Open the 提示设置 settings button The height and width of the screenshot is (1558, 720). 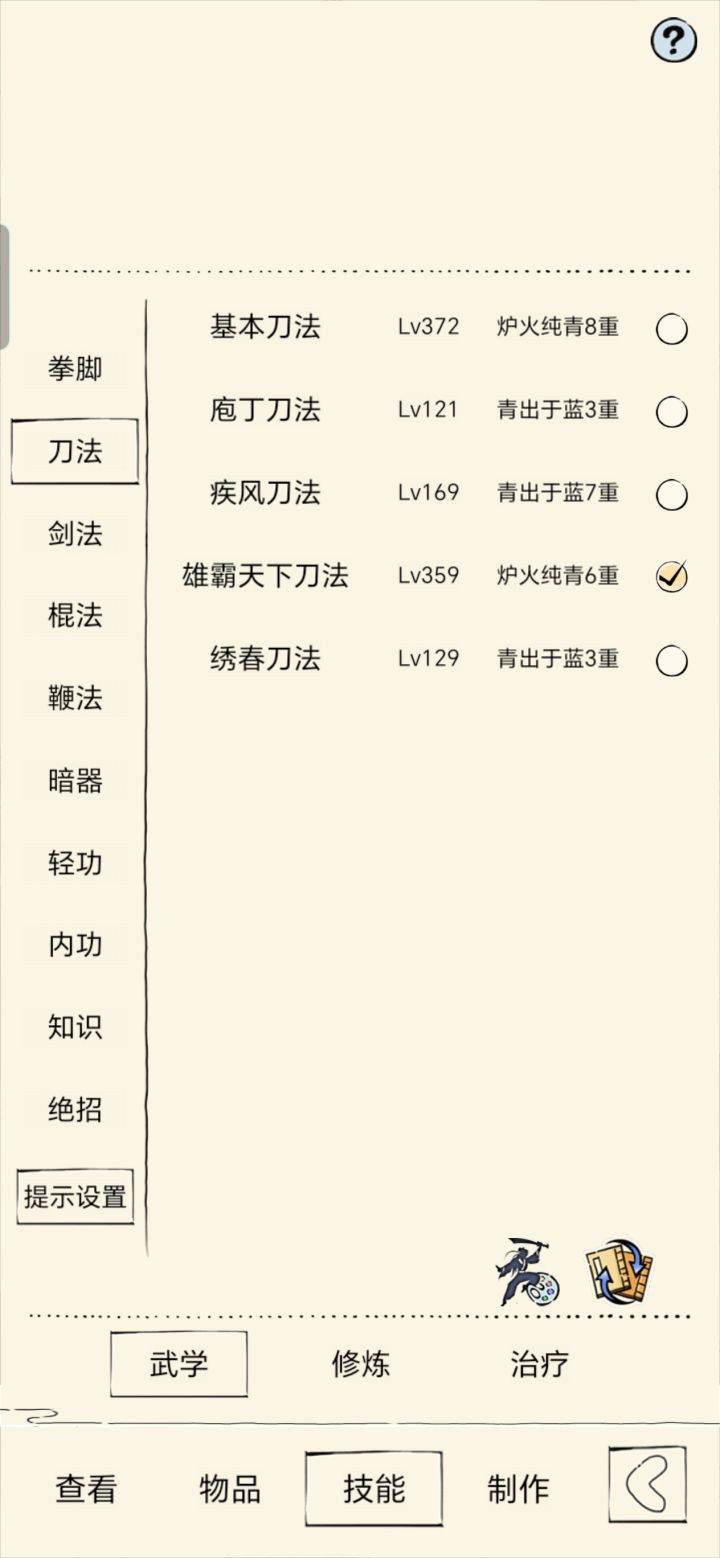[x=77, y=1194]
